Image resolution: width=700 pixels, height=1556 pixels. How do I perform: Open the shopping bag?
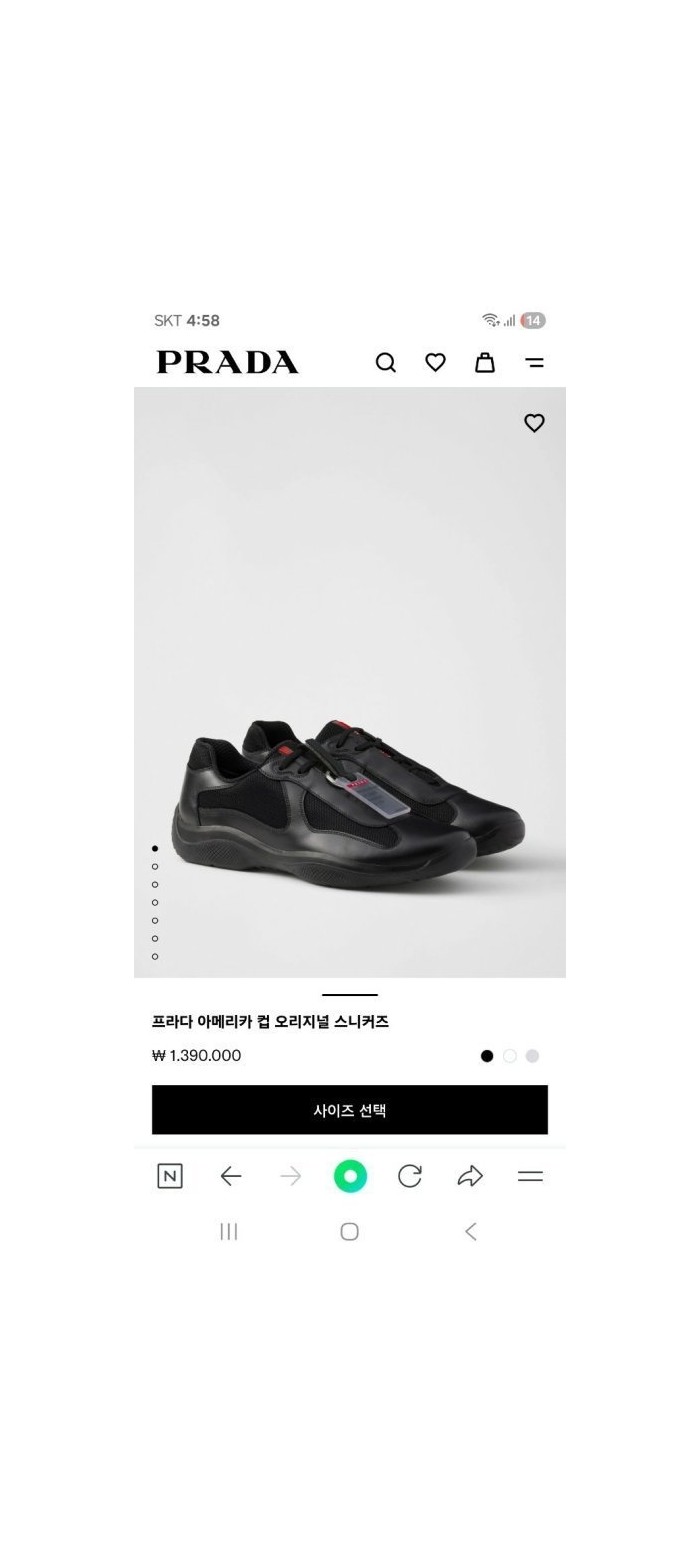[485, 362]
